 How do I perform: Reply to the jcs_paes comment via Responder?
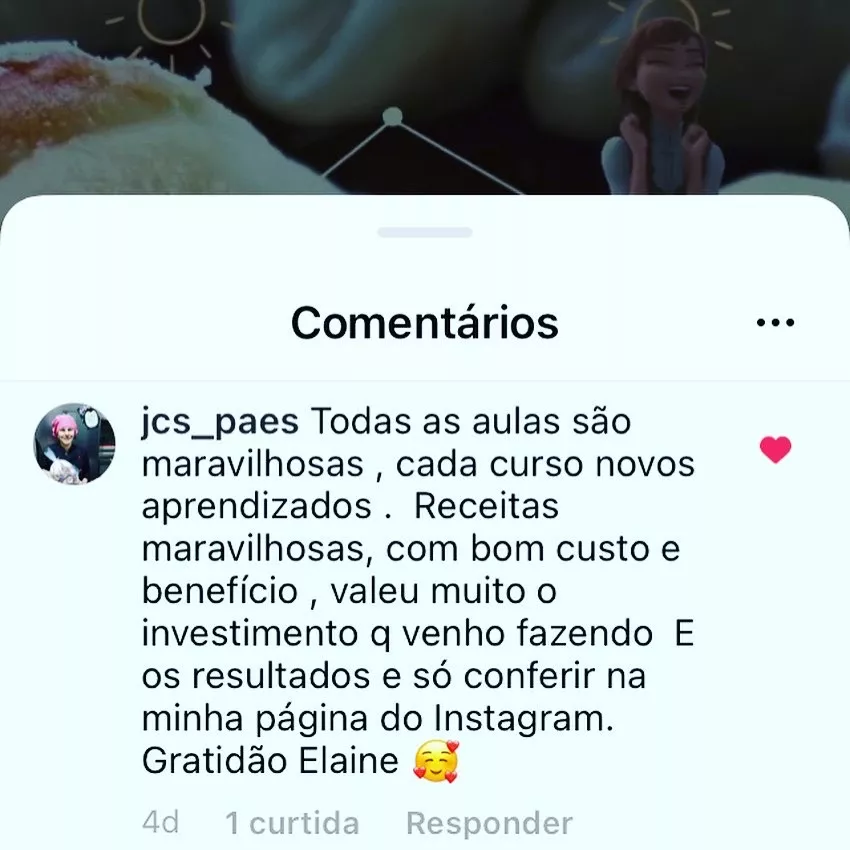489,823
